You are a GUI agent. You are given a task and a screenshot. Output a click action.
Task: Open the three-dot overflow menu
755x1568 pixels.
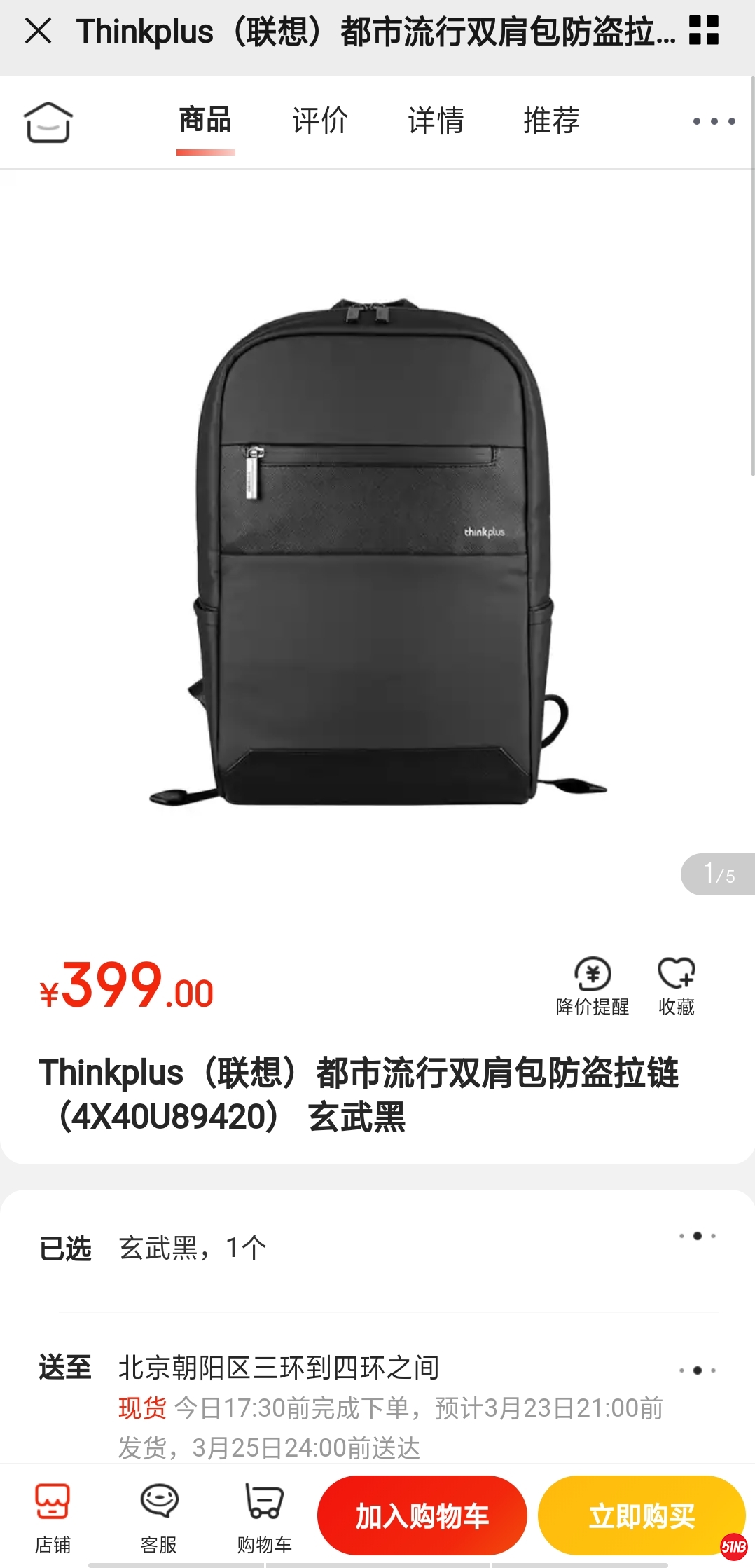click(x=714, y=121)
